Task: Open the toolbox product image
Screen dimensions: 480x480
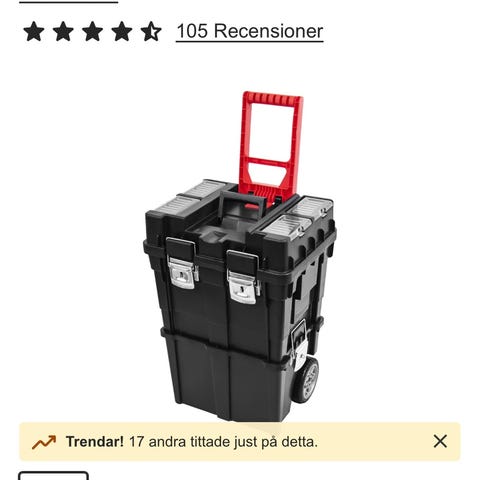Action: click(x=240, y=256)
